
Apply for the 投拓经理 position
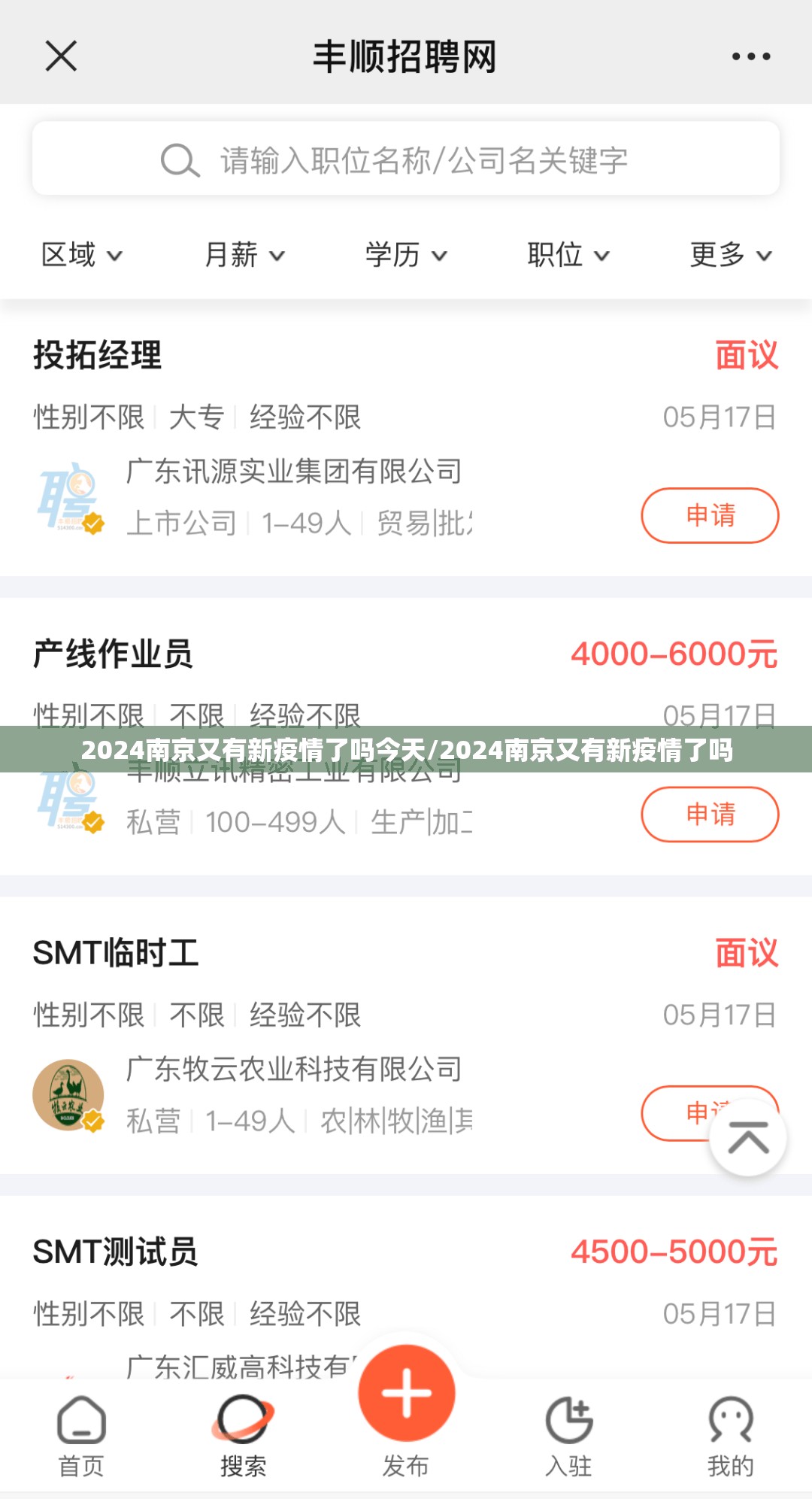[x=710, y=516]
